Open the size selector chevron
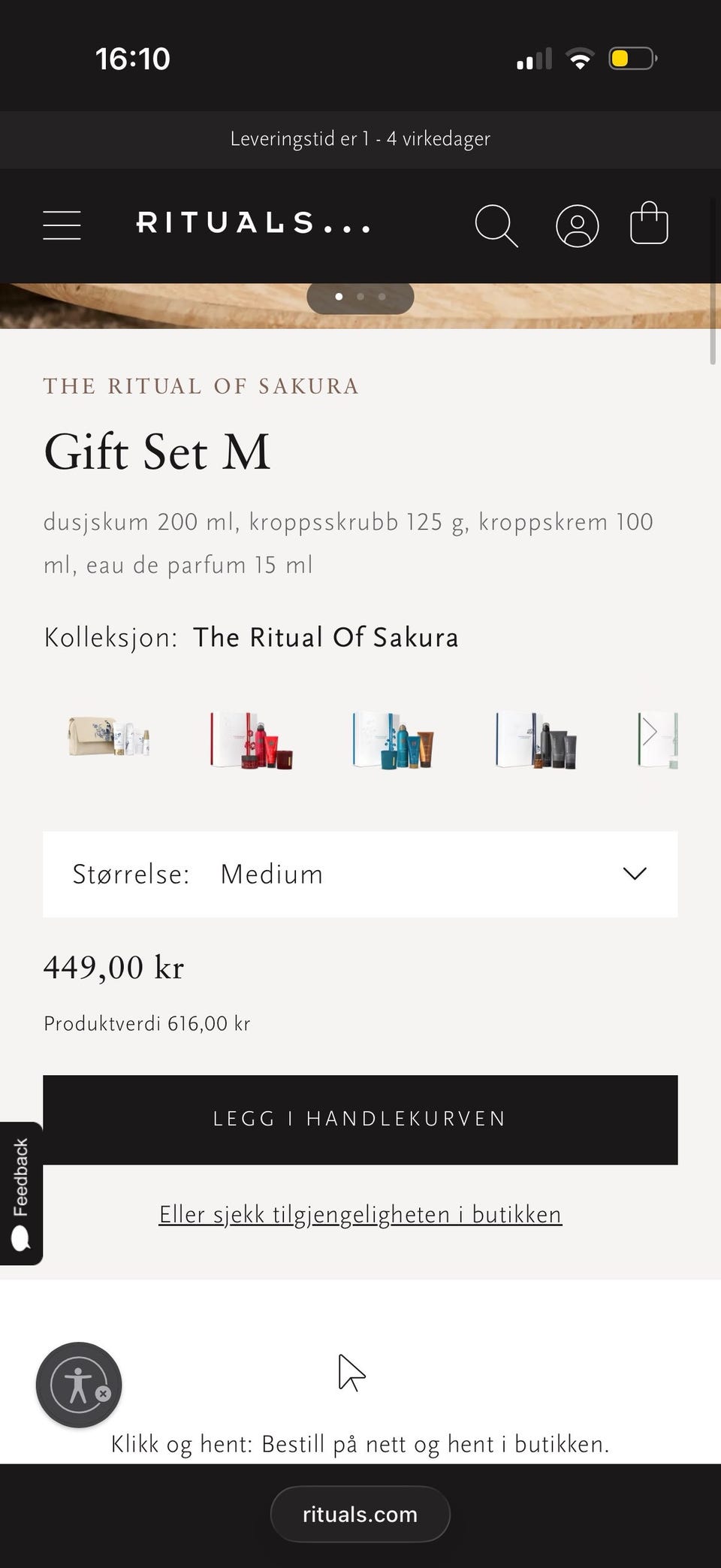This screenshot has width=721, height=1568. (x=633, y=874)
